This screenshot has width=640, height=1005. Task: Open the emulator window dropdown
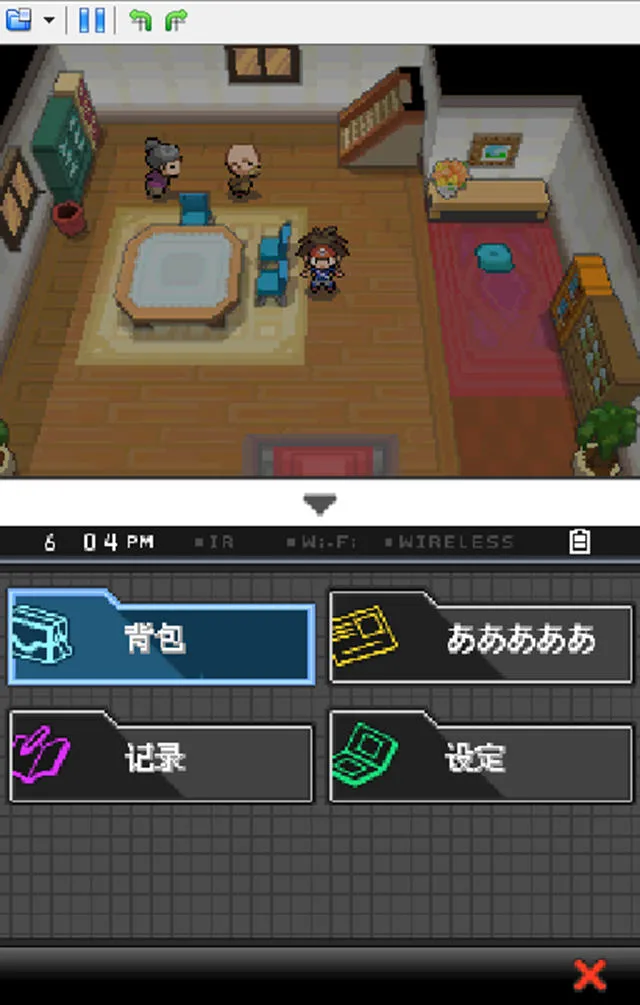pos(49,19)
